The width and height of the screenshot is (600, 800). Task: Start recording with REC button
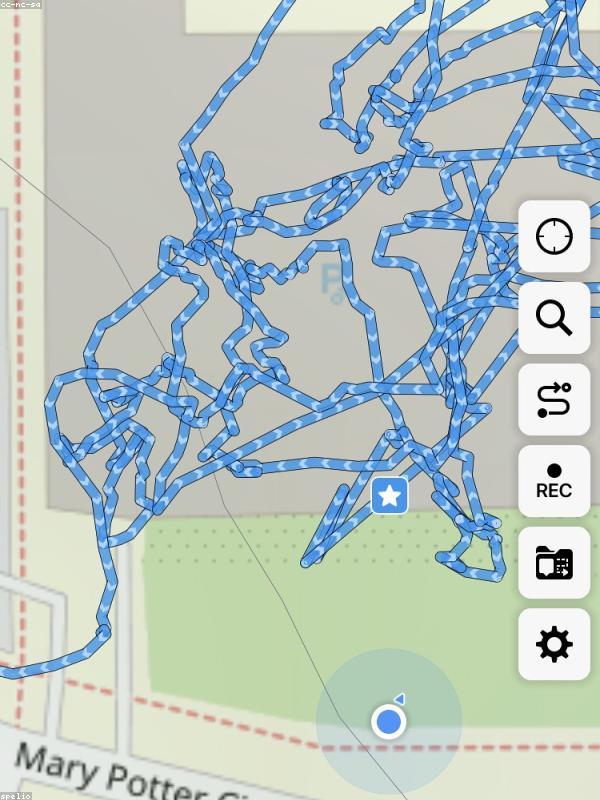point(554,481)
